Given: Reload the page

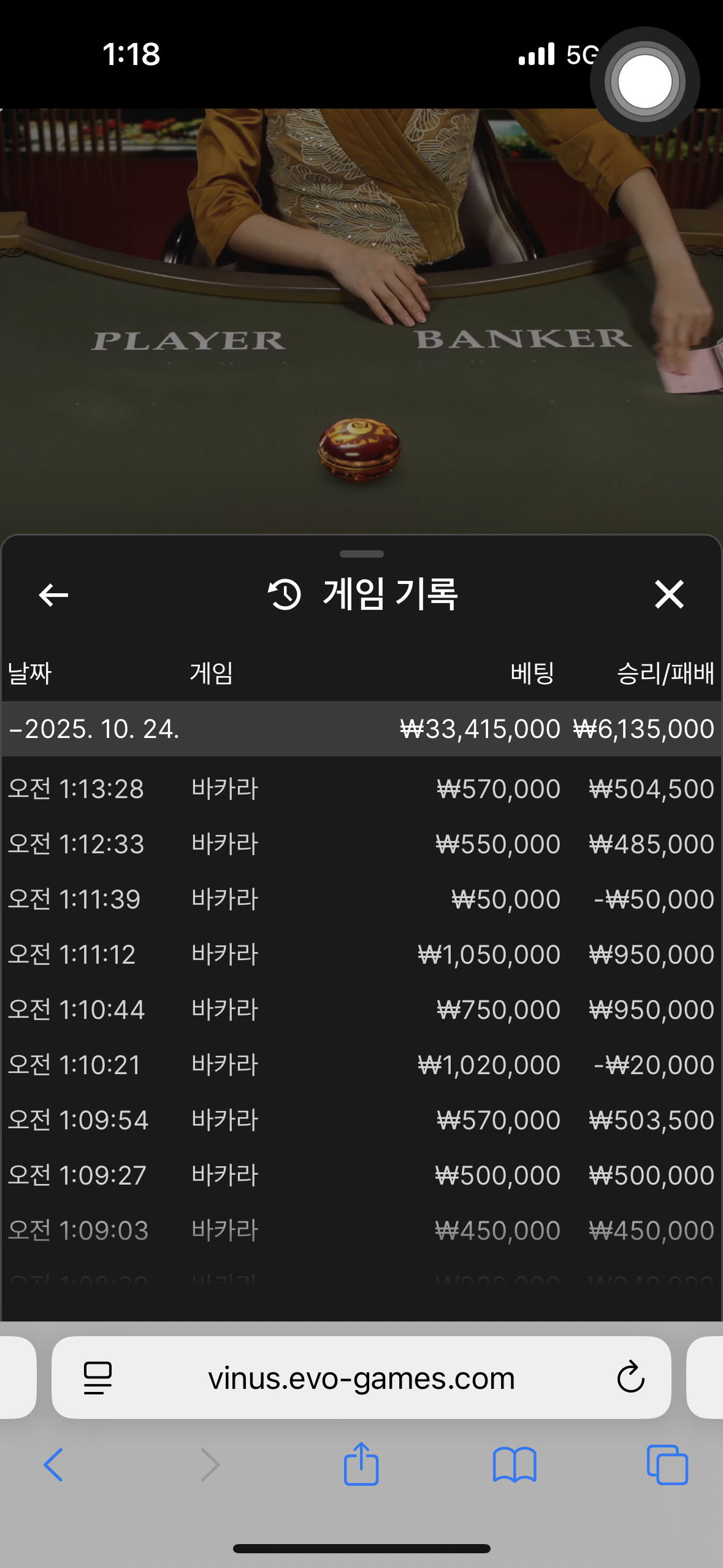Looking at the screenshot, I should click(630, 1378).
